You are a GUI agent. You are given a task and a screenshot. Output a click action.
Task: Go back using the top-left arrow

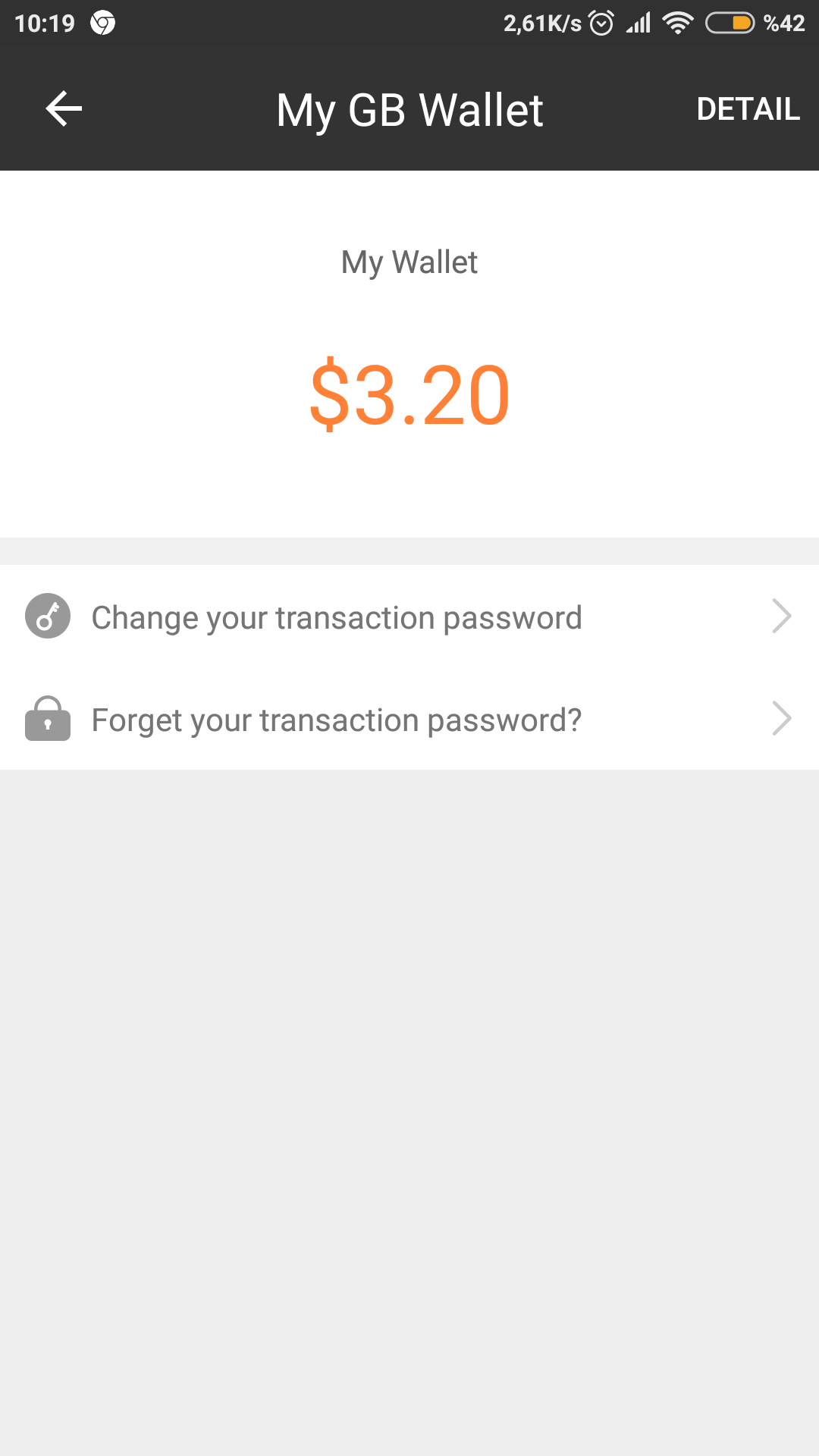coord(64,109)
